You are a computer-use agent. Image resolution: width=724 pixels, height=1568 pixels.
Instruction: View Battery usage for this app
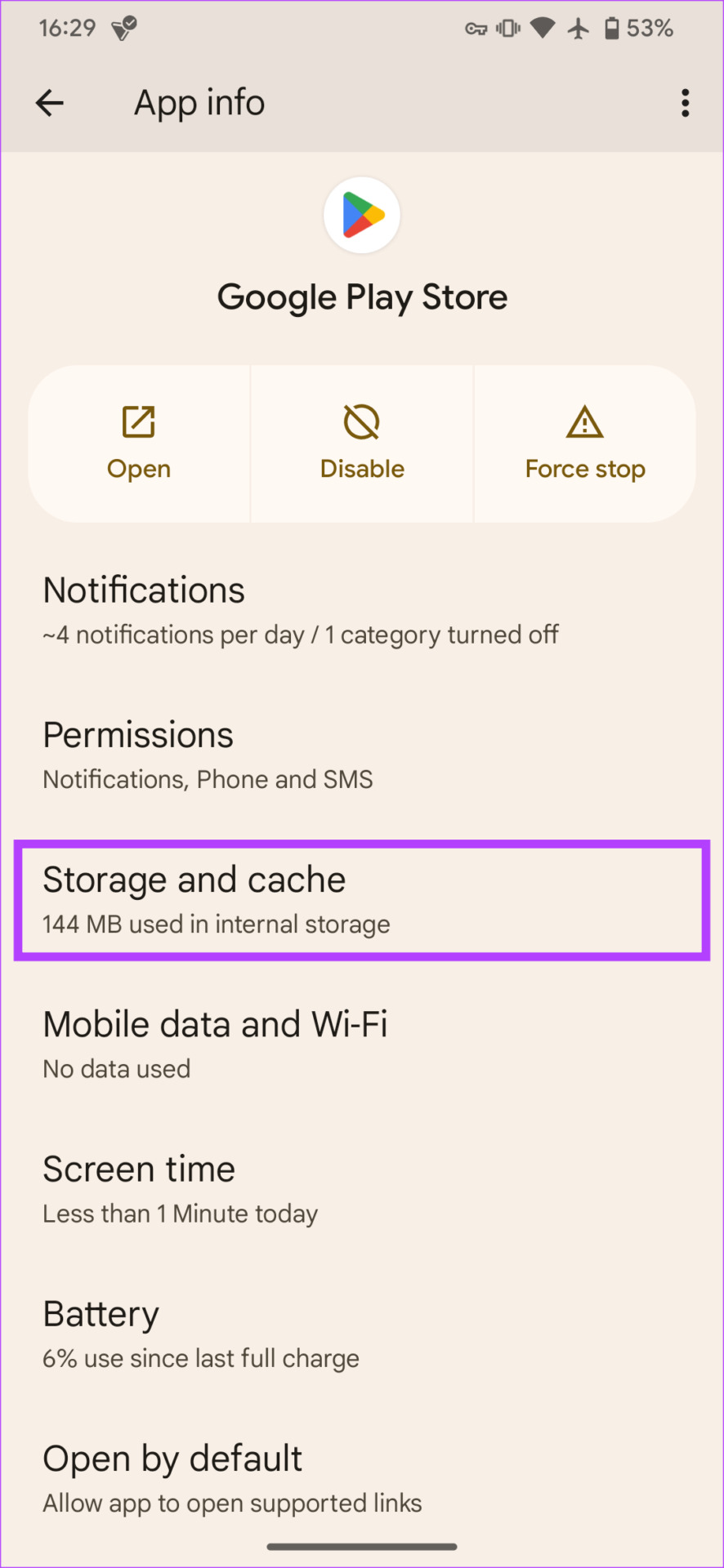(x=362, y=1334)
